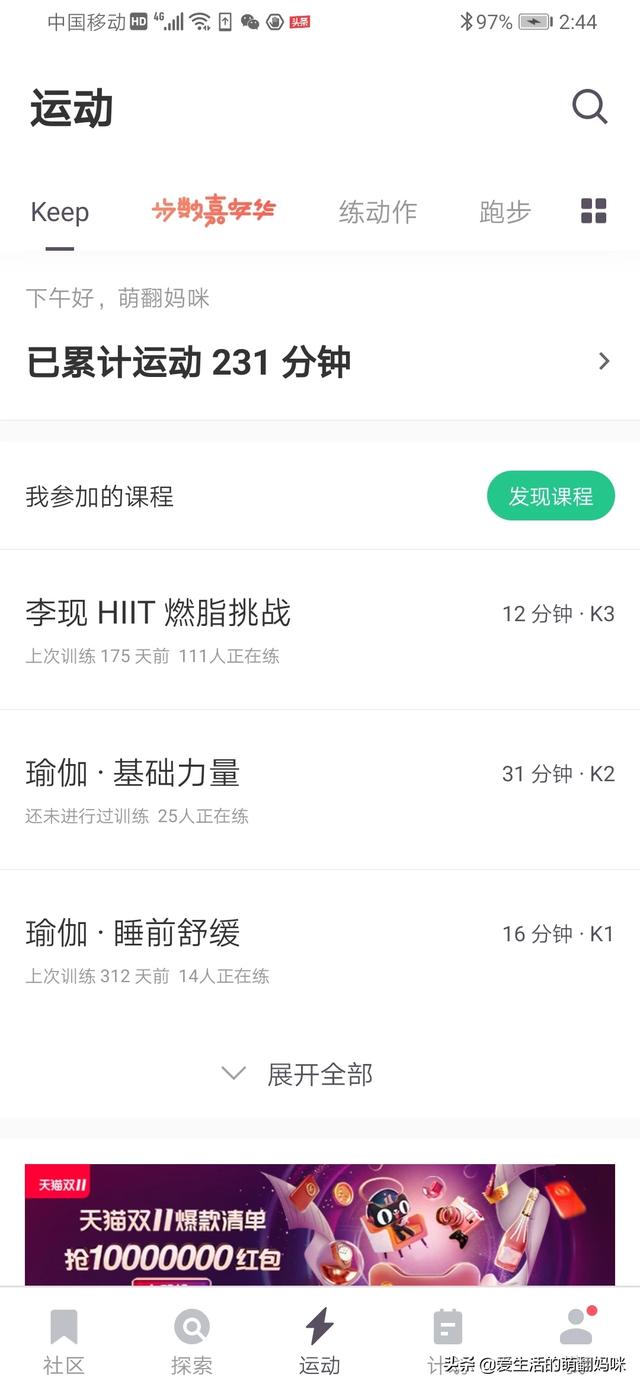Switch to the 探索 tab

coord(192,1341)
